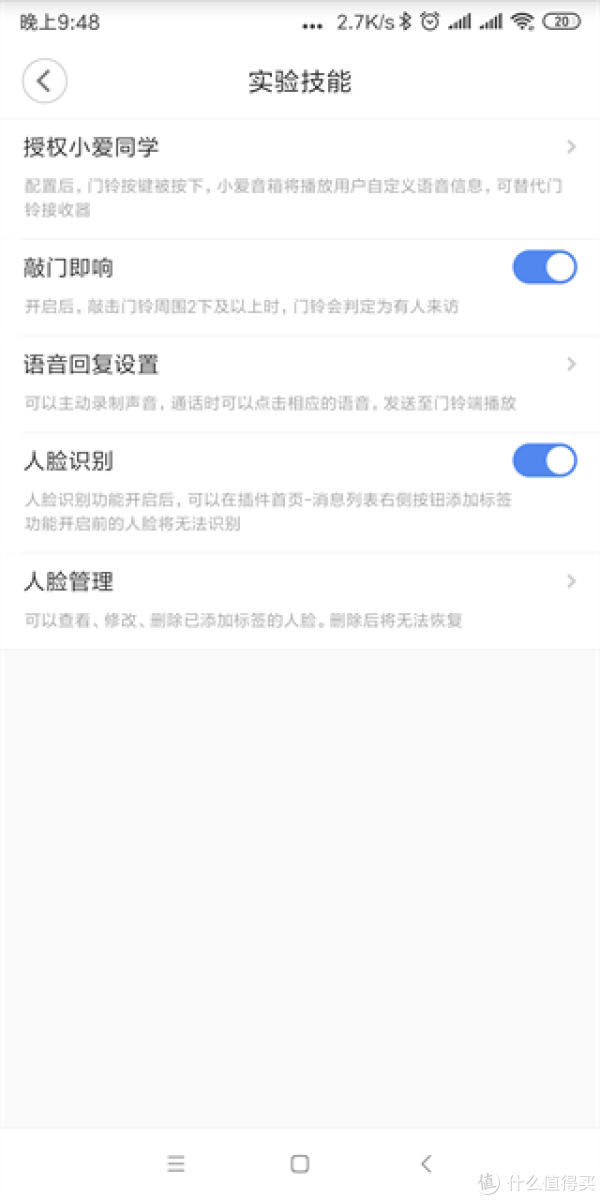Open recent apps from navigation bar

(x=176, y=1163)
